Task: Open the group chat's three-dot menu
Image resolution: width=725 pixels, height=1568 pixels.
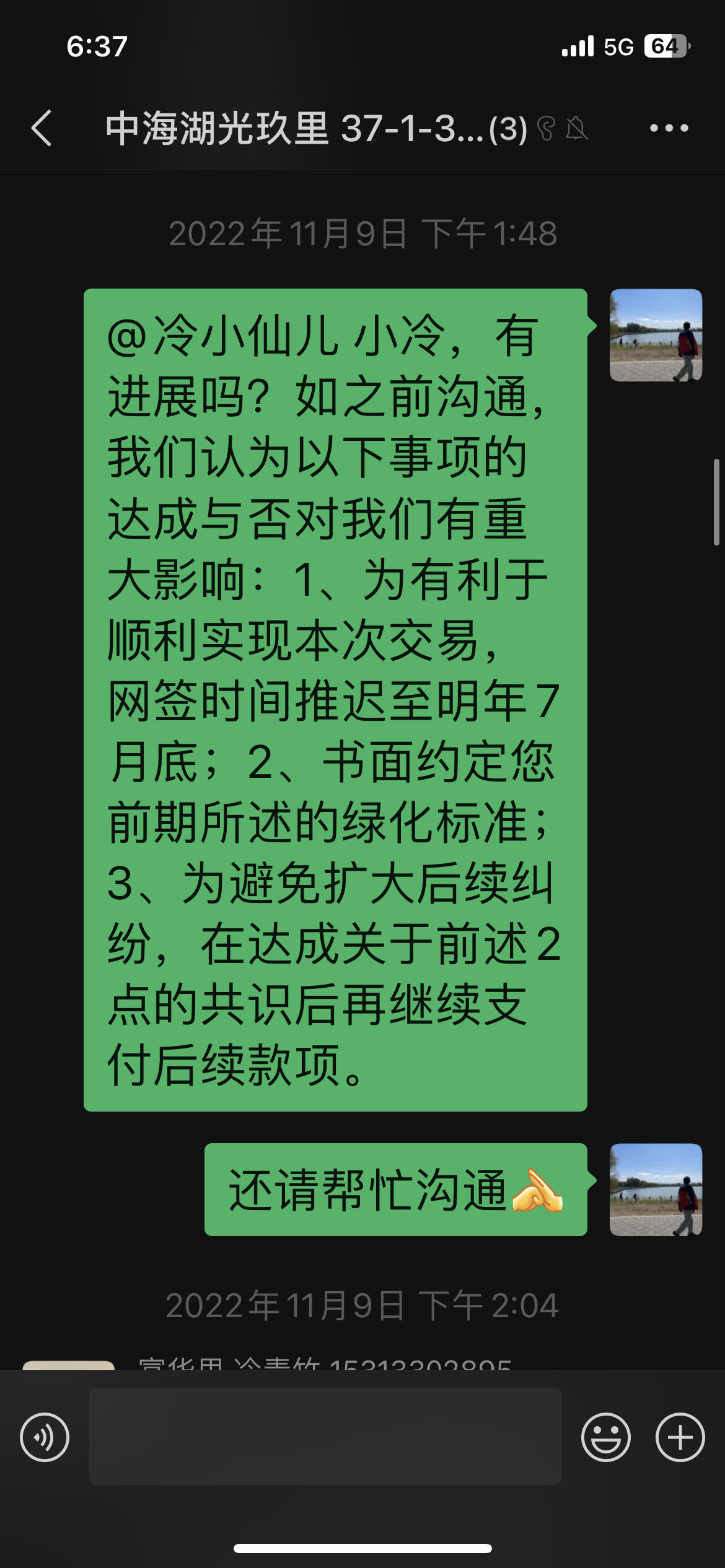Action: (x=669, y=128)
